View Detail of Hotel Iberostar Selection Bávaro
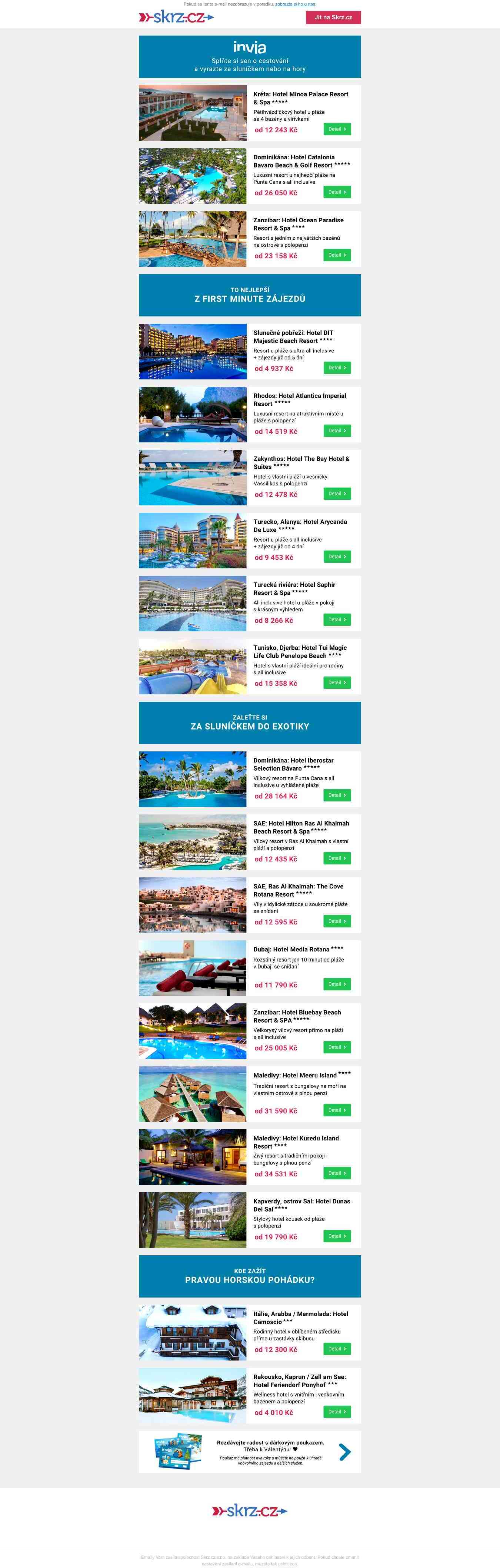This screenshot has height=1568, width=500. [x=337, y=795]
